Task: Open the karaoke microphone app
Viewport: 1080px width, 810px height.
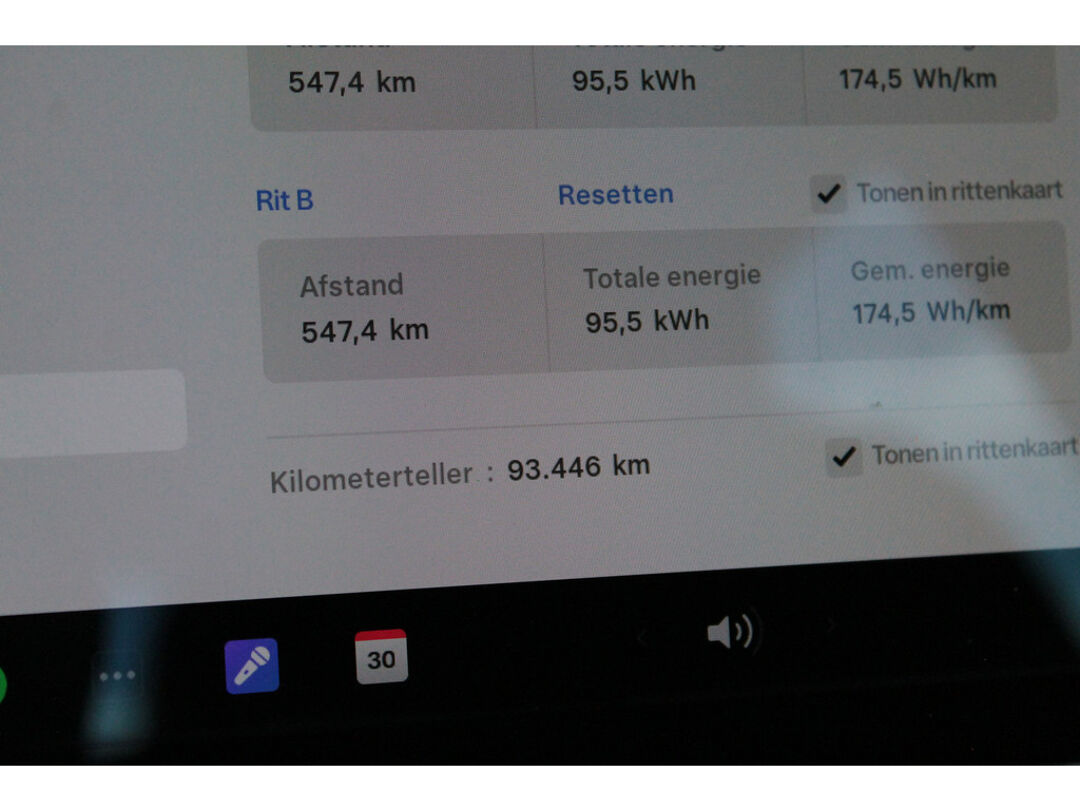Action: tap(251, 667)
